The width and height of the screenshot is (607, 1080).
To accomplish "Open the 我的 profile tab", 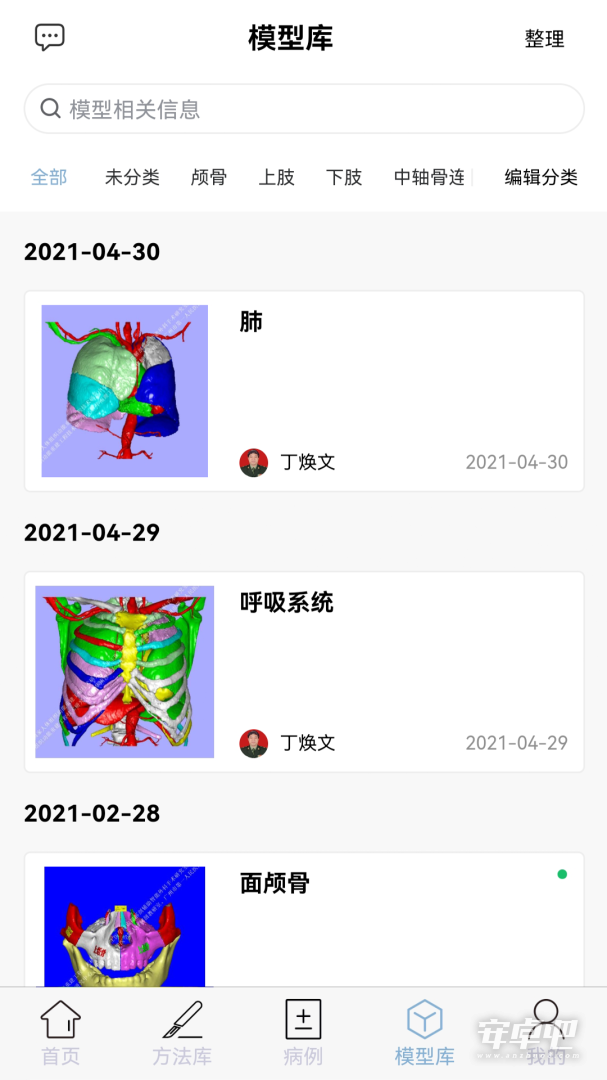I will [x=546, y=1033].
